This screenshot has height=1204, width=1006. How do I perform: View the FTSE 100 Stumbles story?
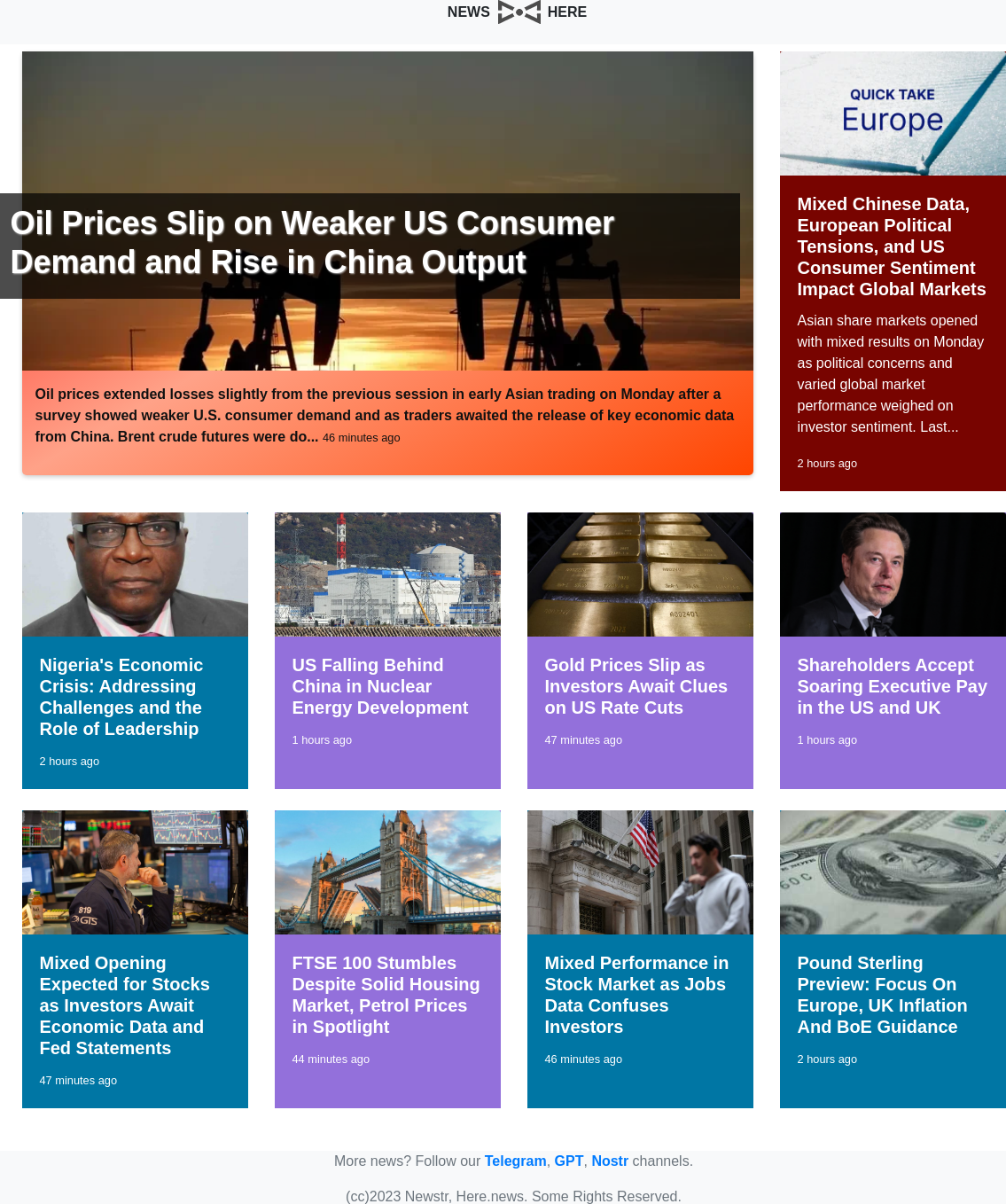pos(386,995)
